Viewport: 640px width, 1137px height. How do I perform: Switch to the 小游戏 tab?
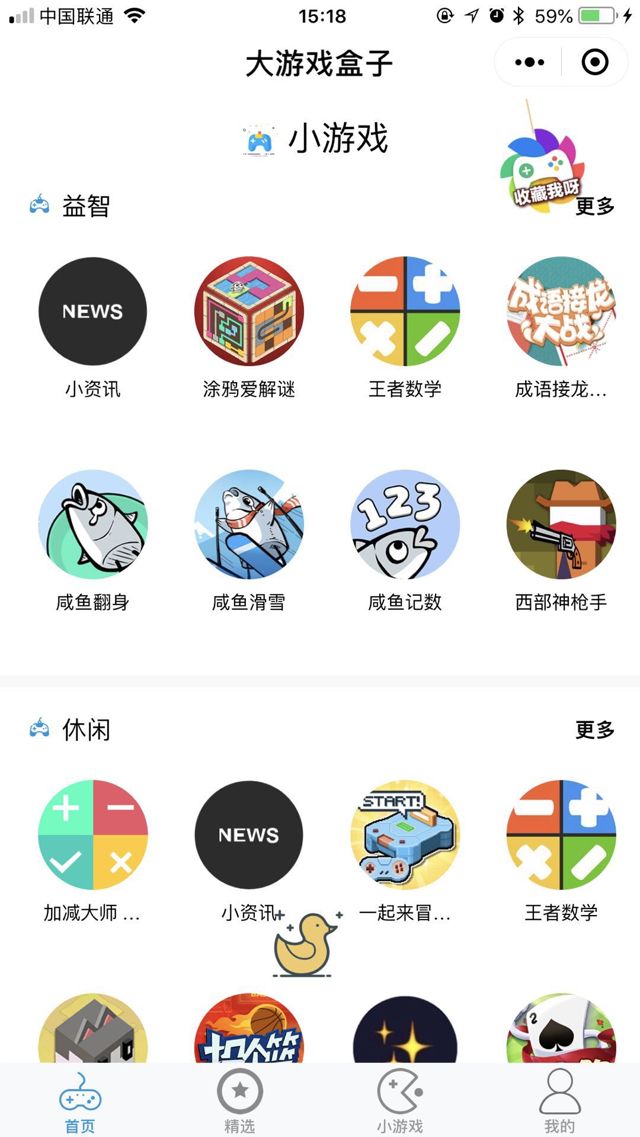coord(400,1100)
